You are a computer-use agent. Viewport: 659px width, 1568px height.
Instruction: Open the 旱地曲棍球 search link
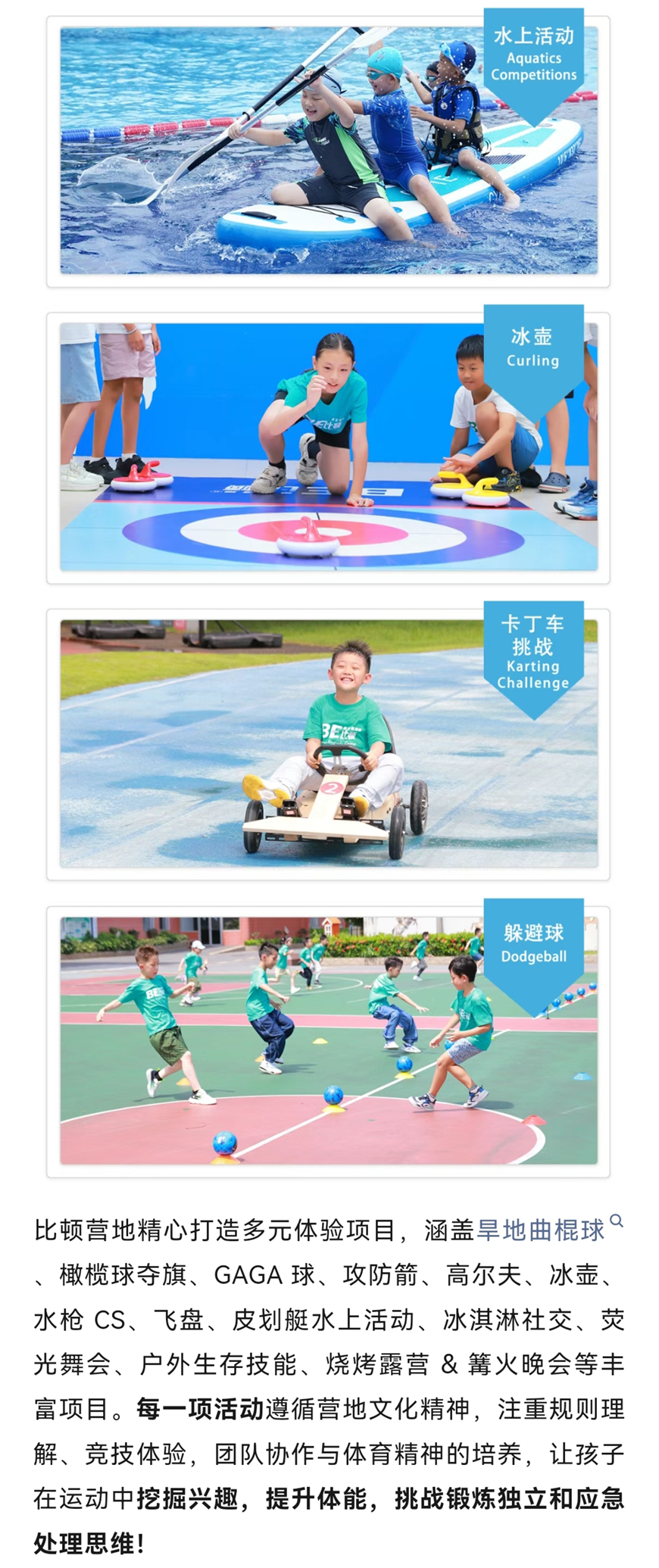pyautogui.click(x=540, y=1230)
